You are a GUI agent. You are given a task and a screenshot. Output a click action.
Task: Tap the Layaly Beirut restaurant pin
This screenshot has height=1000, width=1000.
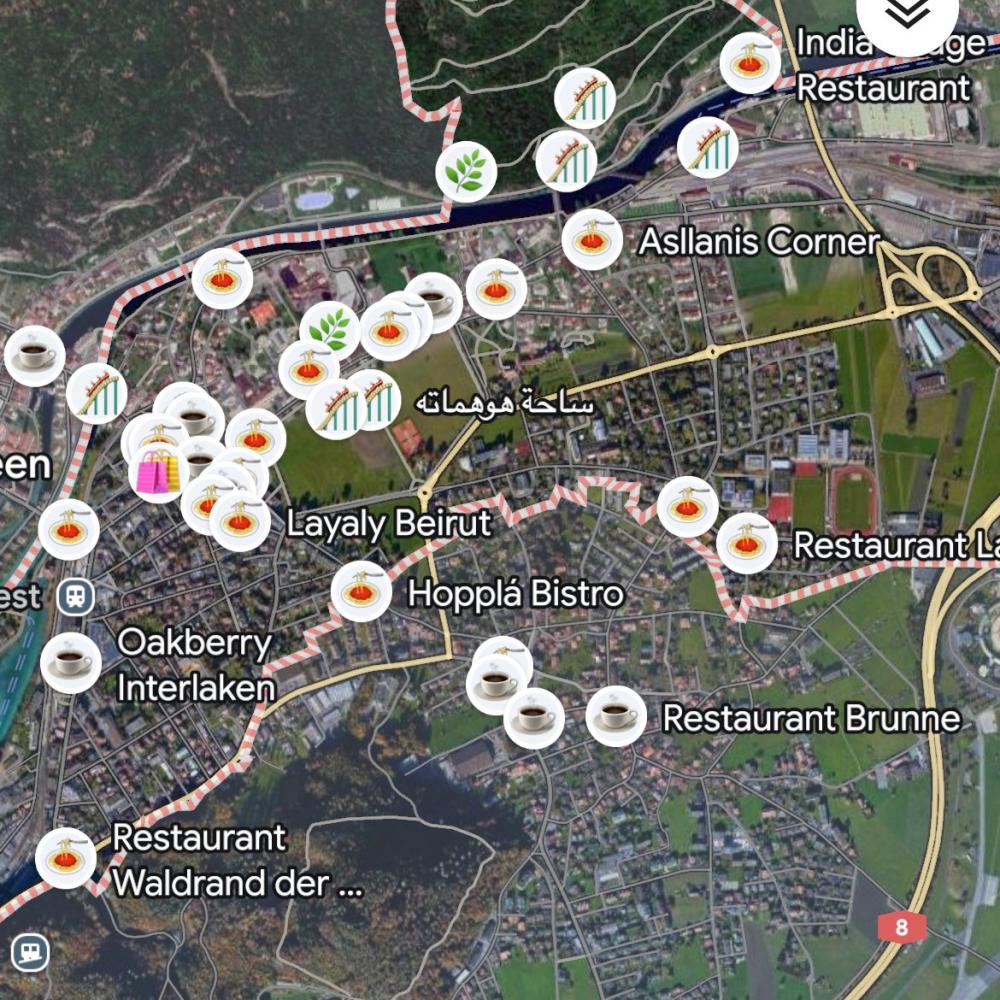[240, 521]
